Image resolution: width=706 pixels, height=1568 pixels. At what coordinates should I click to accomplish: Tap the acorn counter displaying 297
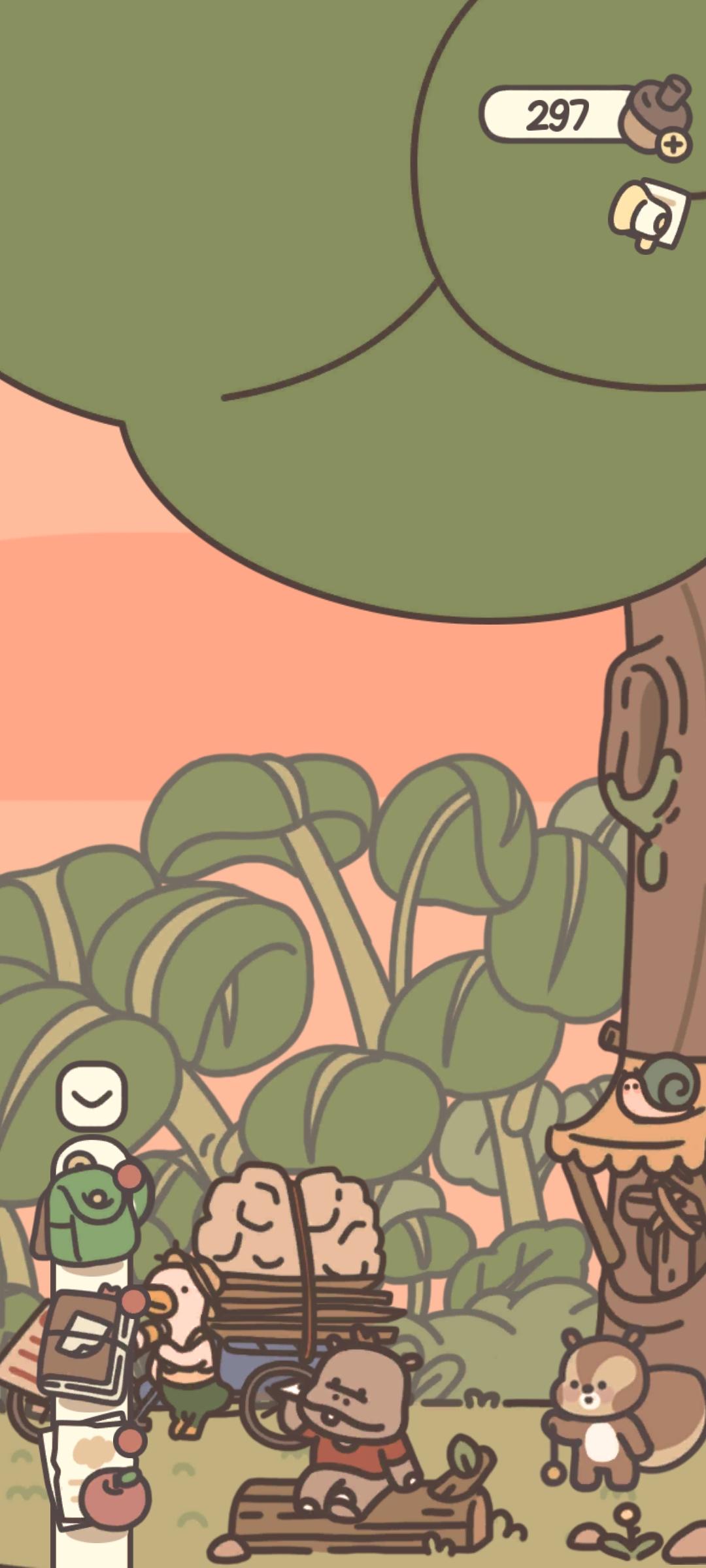[559, 114]
